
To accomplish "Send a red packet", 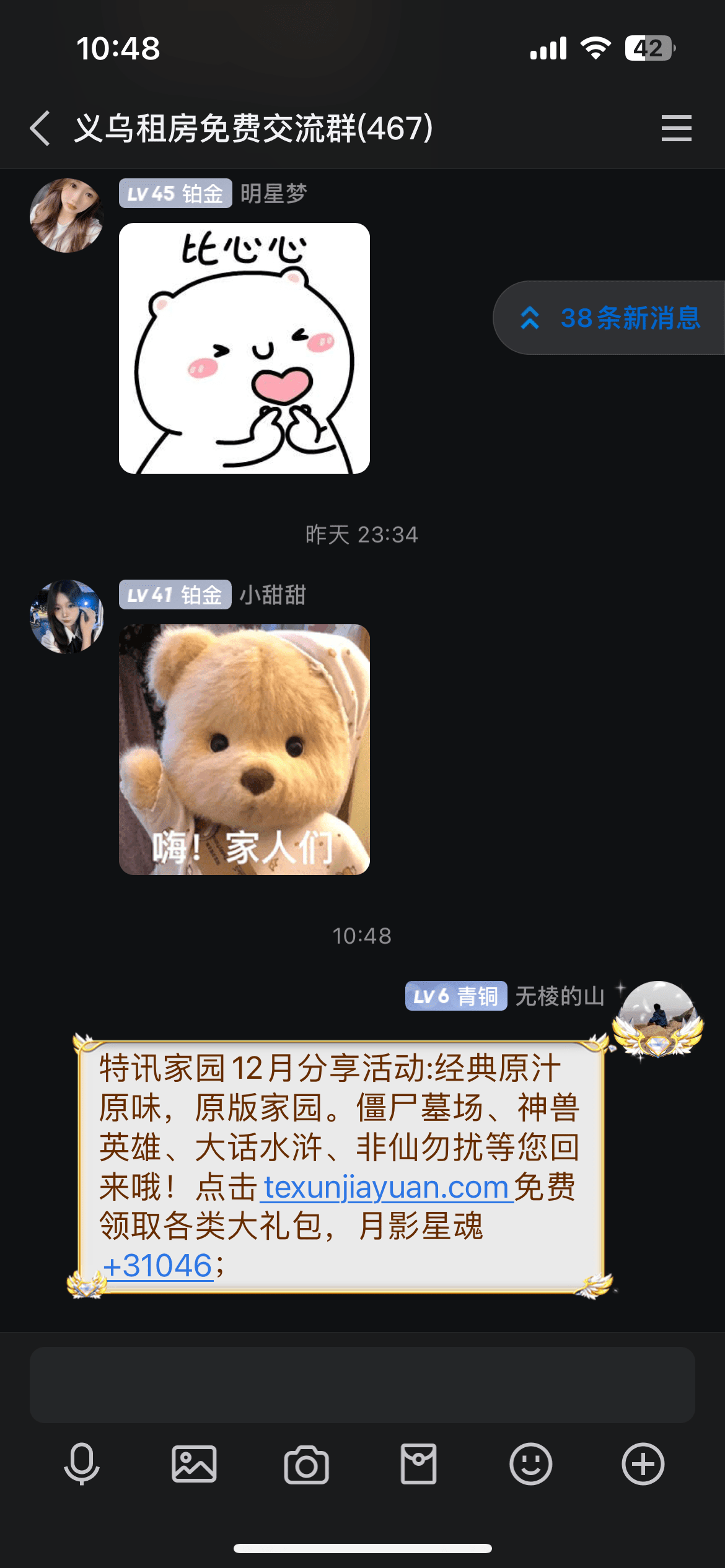I will [x=419, y=1464].
